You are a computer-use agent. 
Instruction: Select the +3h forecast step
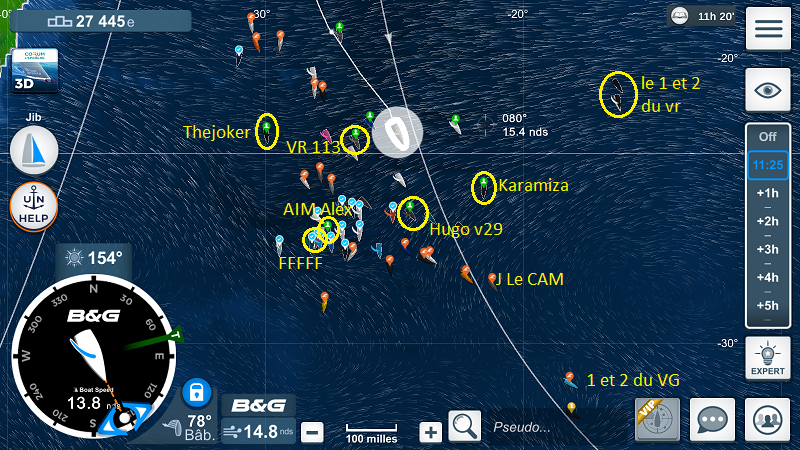tap(768, 249)
